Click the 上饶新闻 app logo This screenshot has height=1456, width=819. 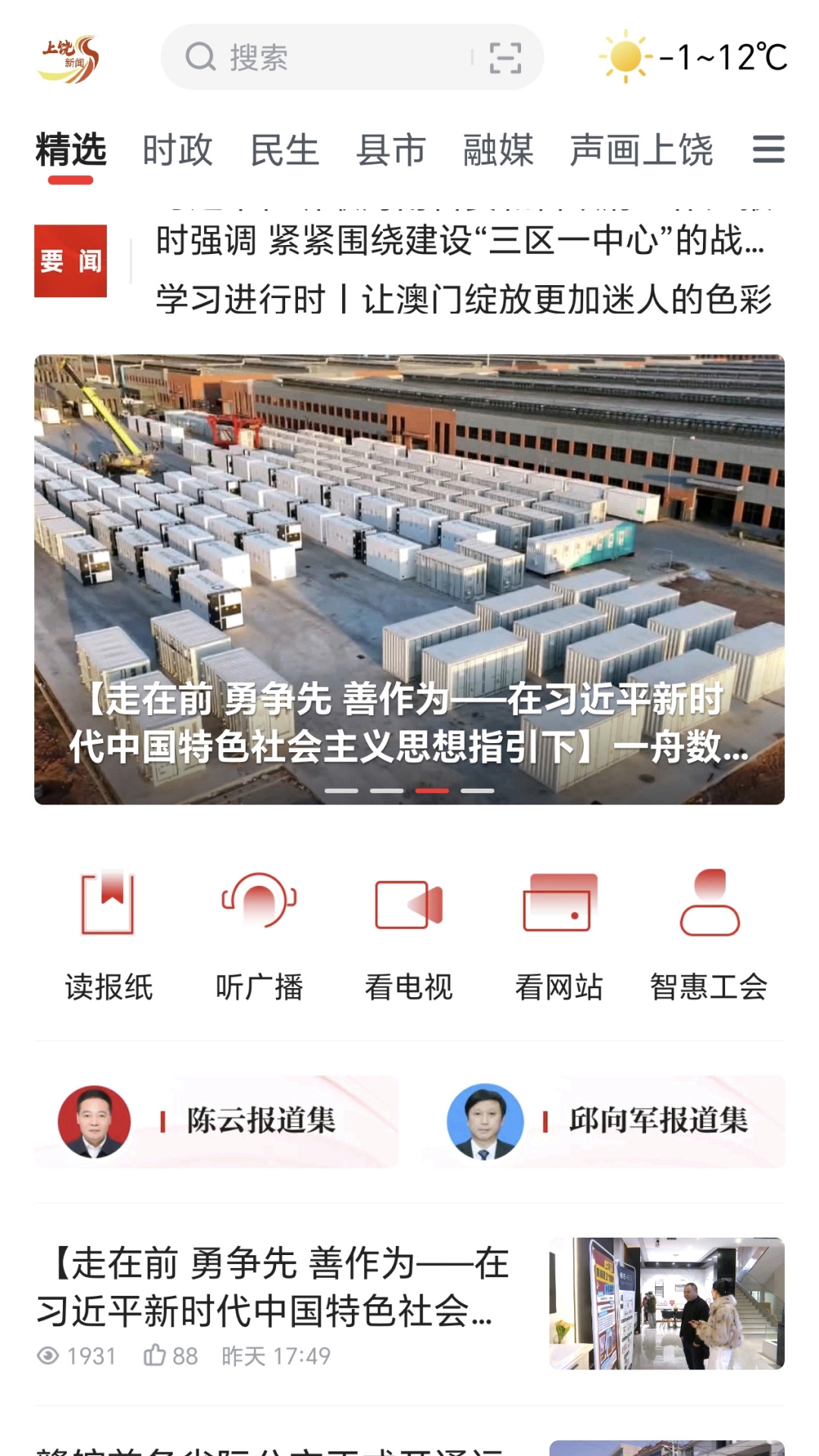click(72, 59)
